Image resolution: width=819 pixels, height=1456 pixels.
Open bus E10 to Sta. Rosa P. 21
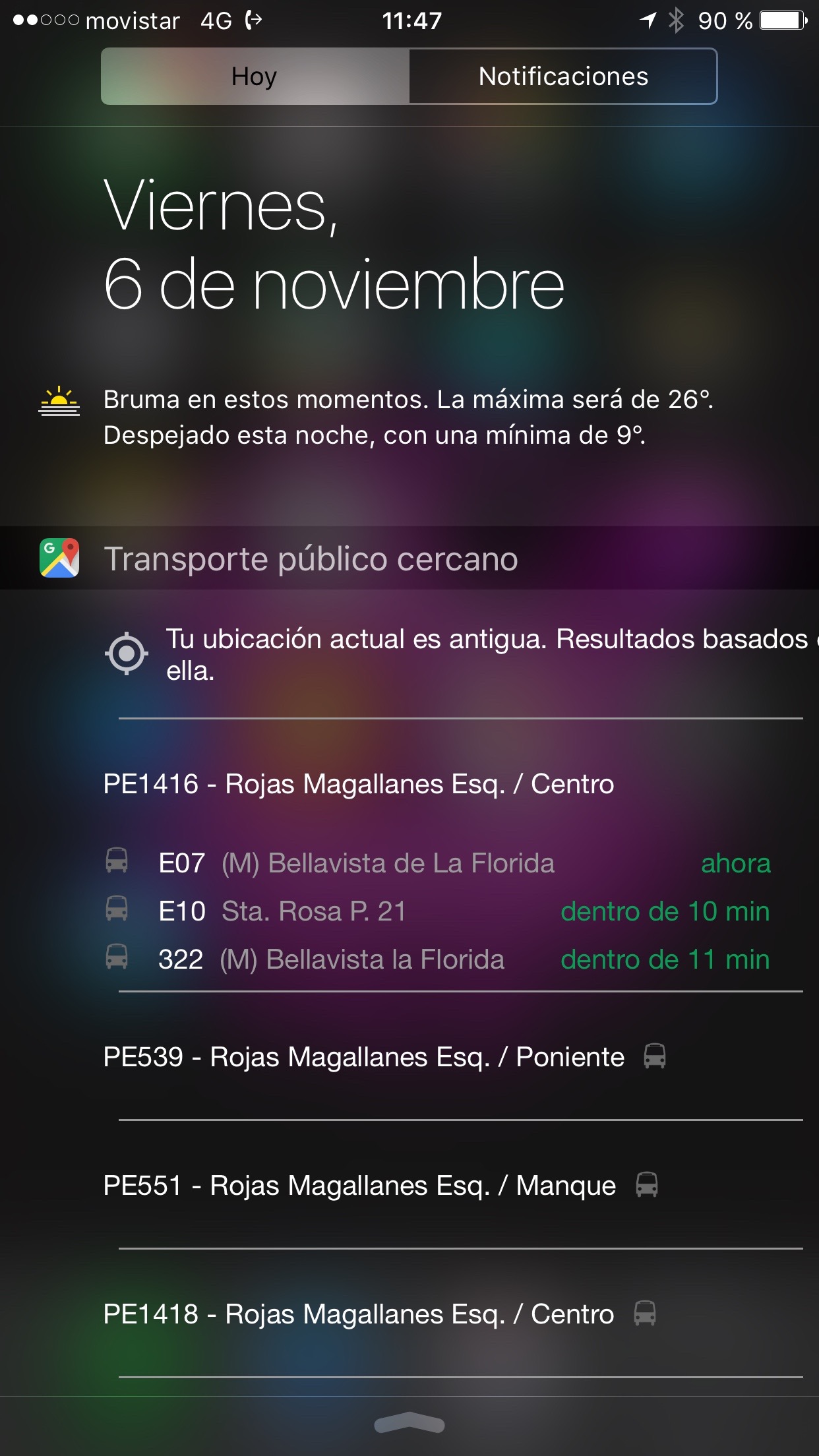click(438, 911)
